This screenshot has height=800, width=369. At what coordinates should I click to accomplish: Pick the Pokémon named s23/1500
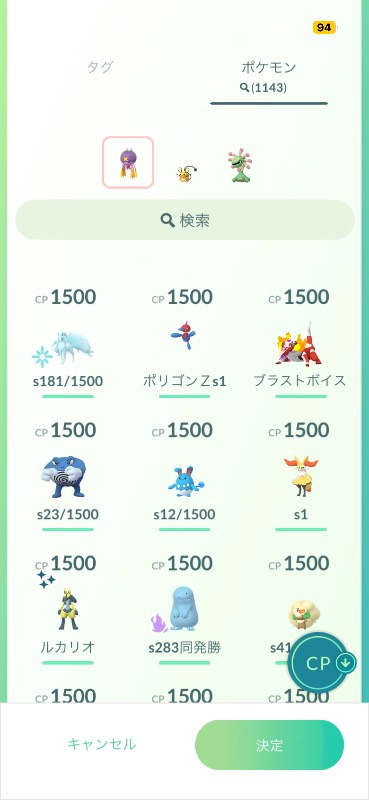click(68, 475)
